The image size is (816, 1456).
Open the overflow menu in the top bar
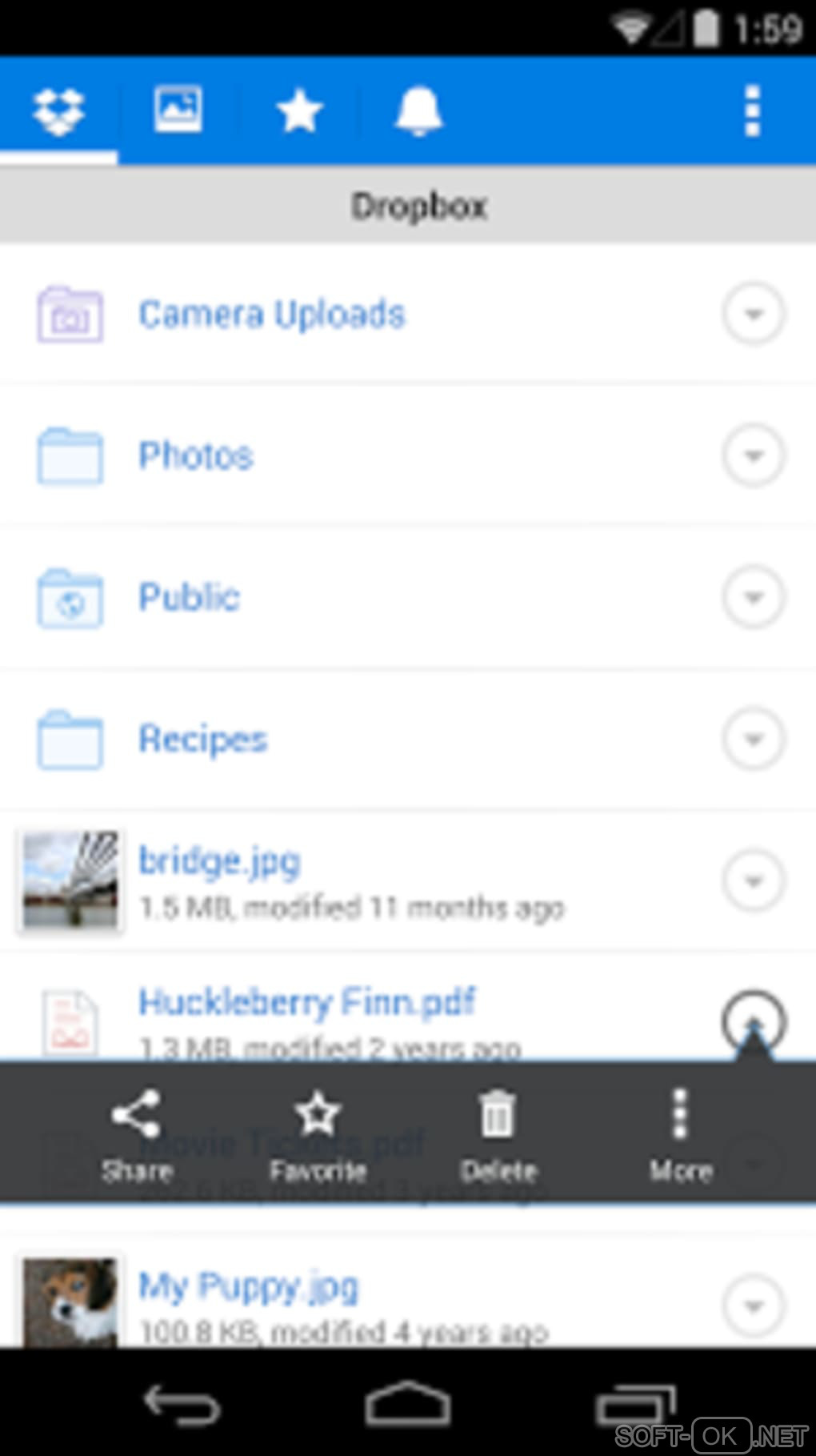point(751,110)
